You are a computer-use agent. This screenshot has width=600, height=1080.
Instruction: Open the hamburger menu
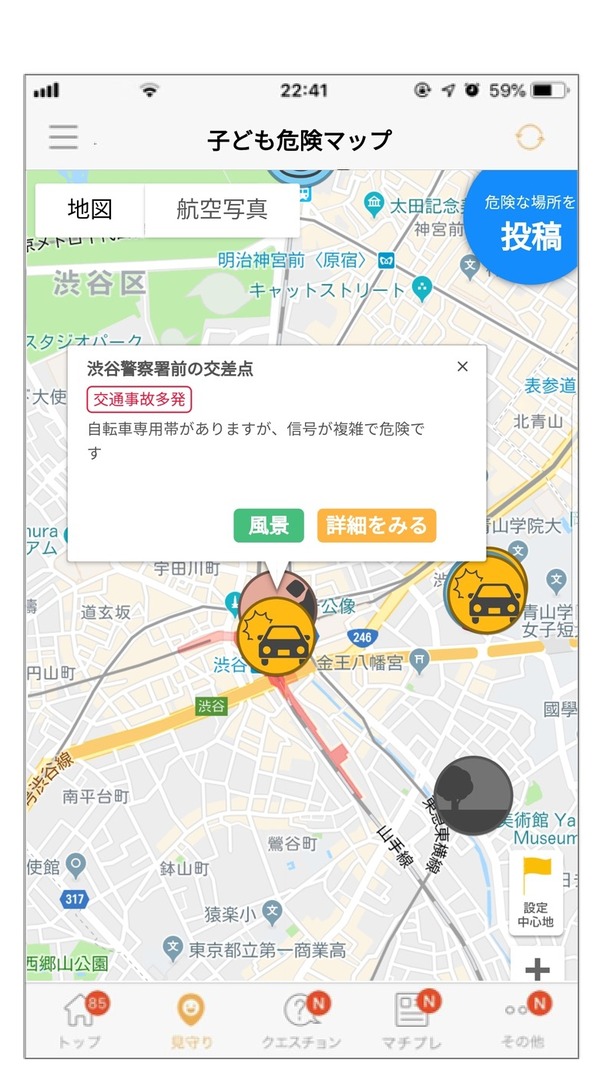point(63,137)
